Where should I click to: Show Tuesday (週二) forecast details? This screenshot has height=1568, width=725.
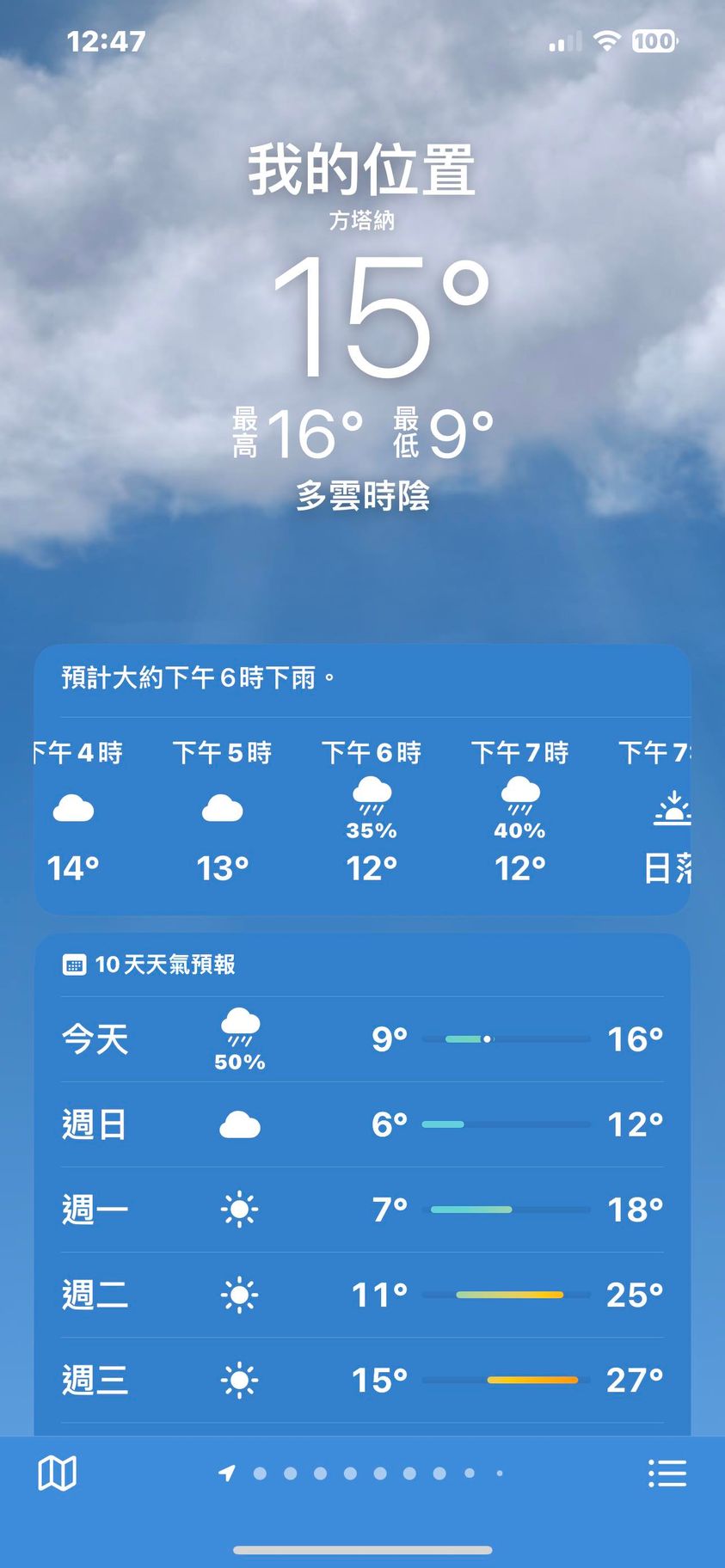click(362, 1295)
